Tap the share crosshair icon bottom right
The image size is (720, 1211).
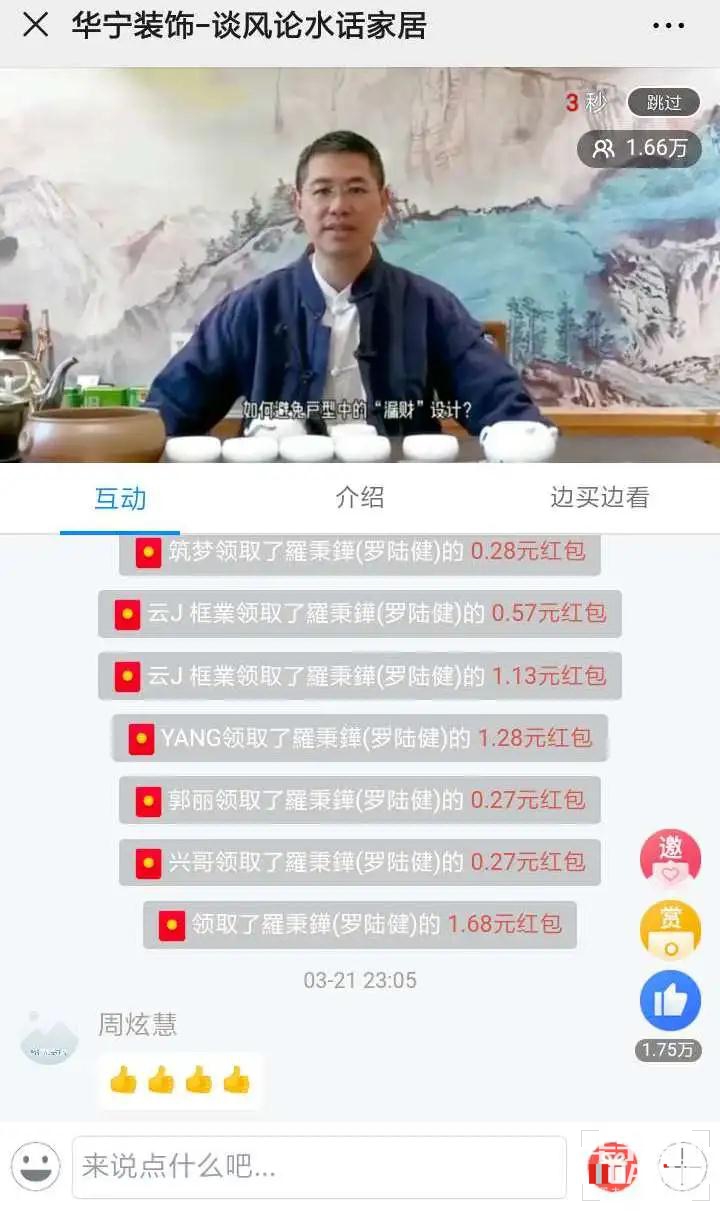click(x=681, y=1168)
